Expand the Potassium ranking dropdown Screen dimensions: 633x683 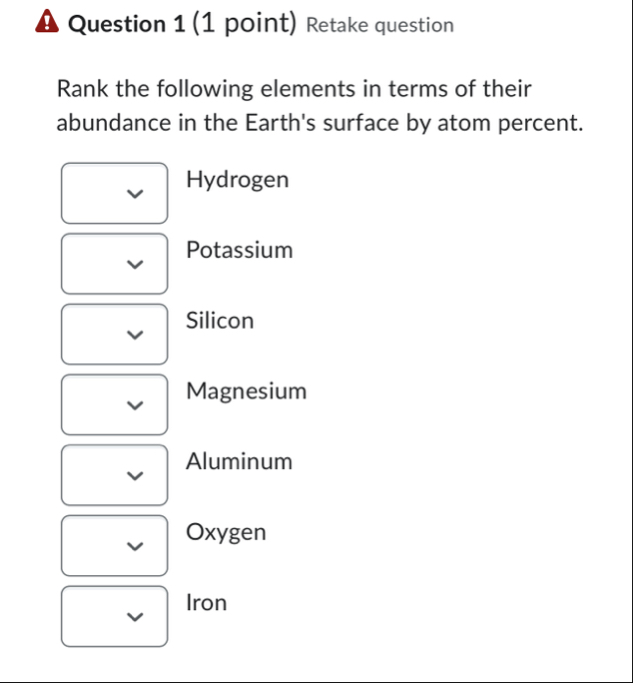[x=115, y=263]
